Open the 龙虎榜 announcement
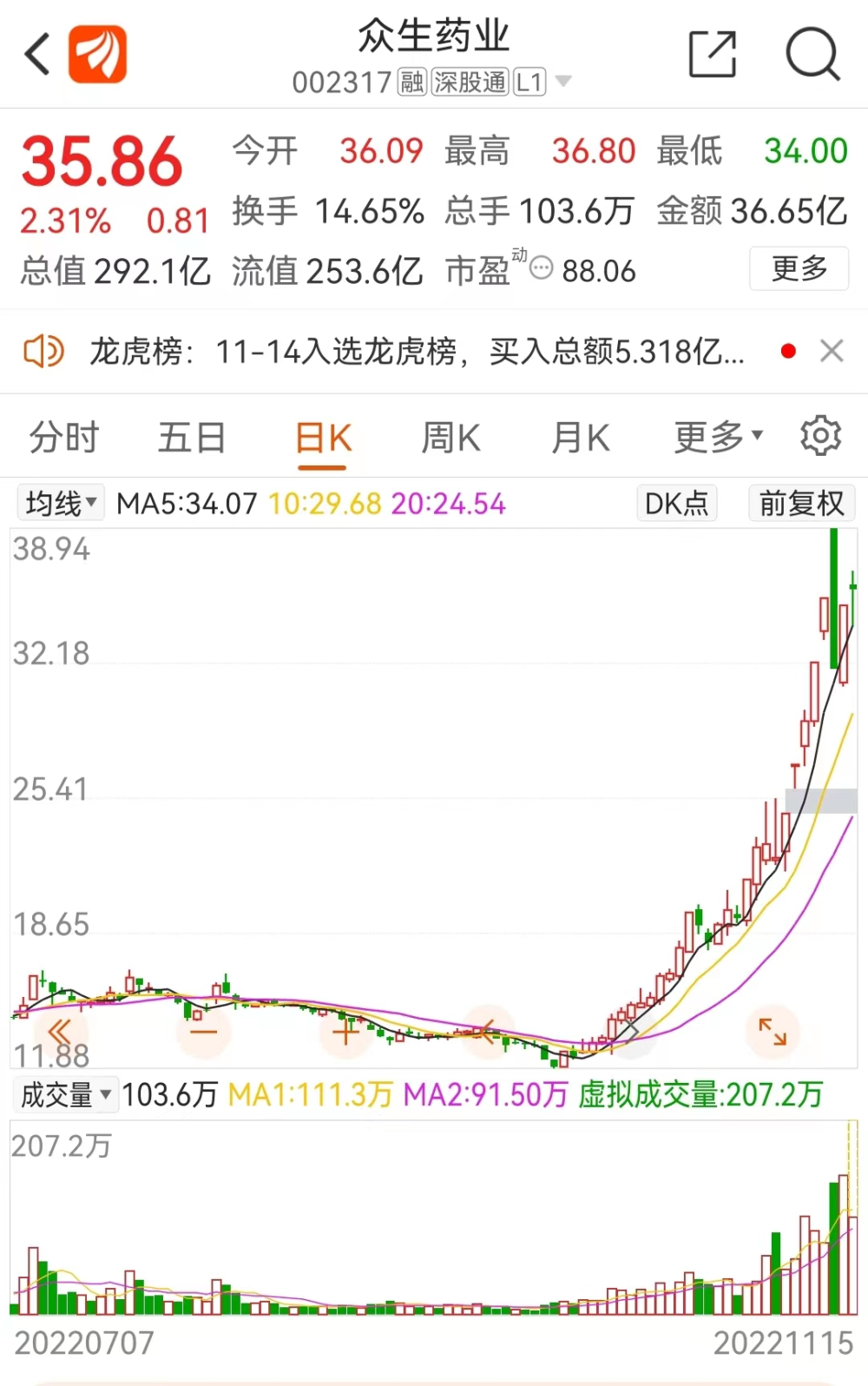 [417, 352]
